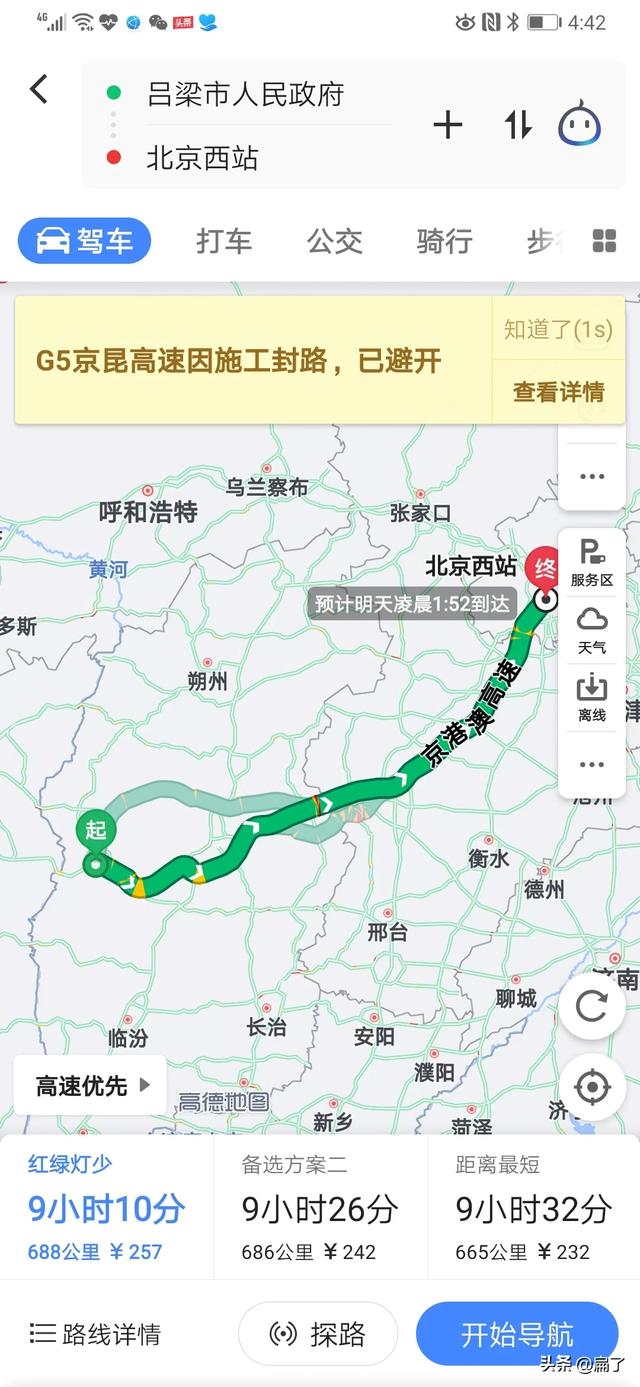Viewport: 640px width, 1387px height.
Task: Open the travel modes grid icon
Action: tap(604, 241)
